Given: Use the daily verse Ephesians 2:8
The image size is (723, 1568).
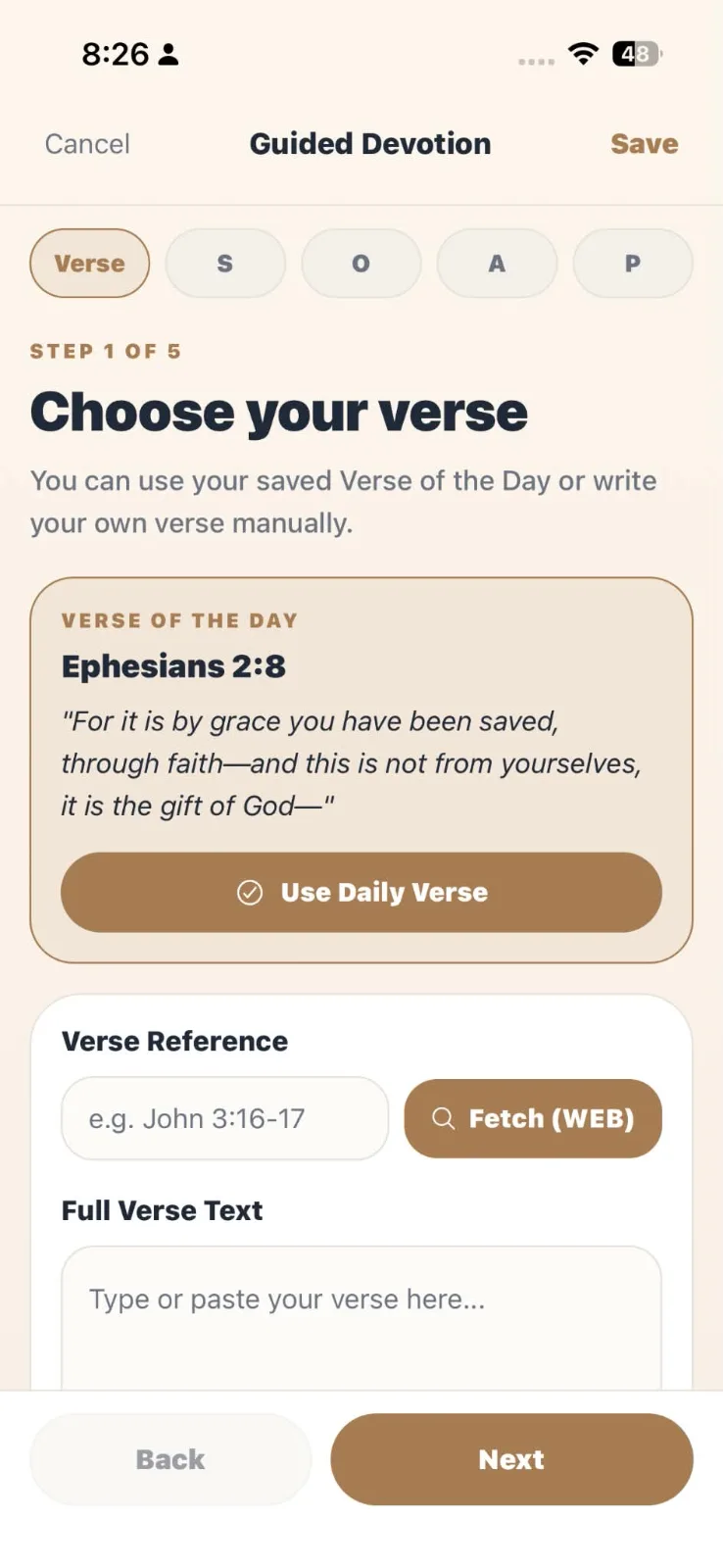Looking at the screenshot, I should [361, 892].
